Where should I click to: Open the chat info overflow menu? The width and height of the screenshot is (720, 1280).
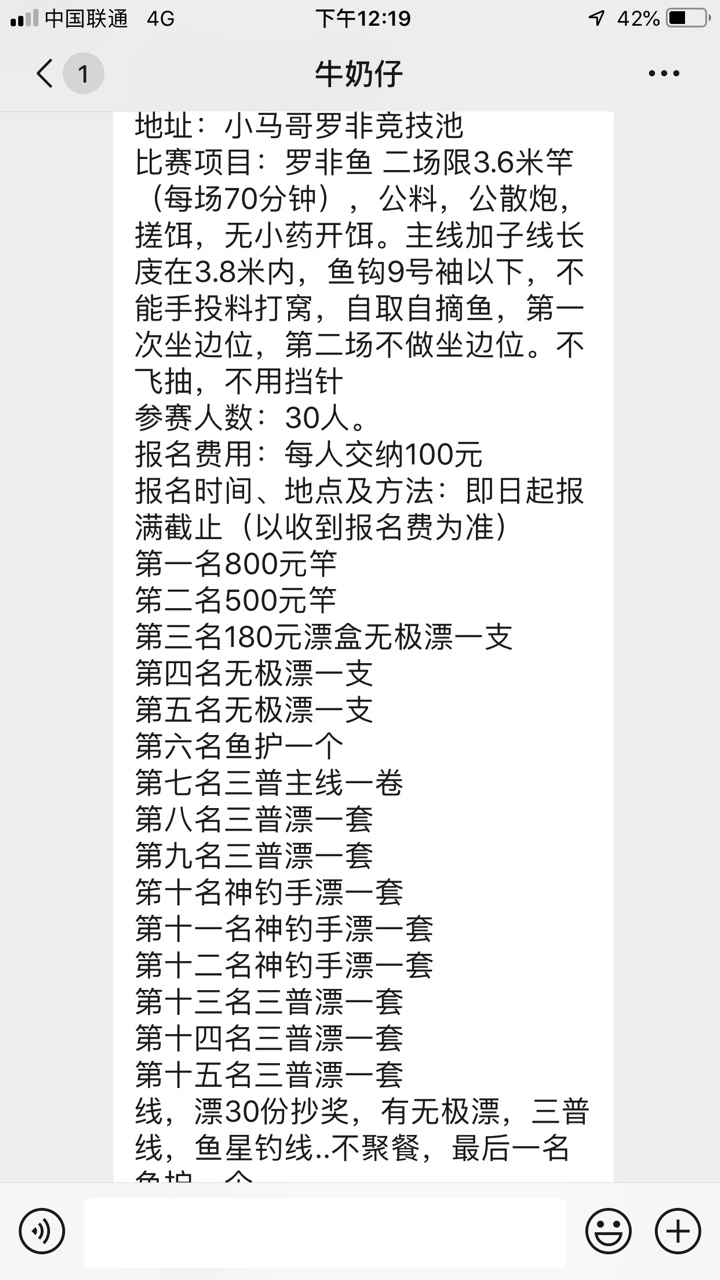664,74
